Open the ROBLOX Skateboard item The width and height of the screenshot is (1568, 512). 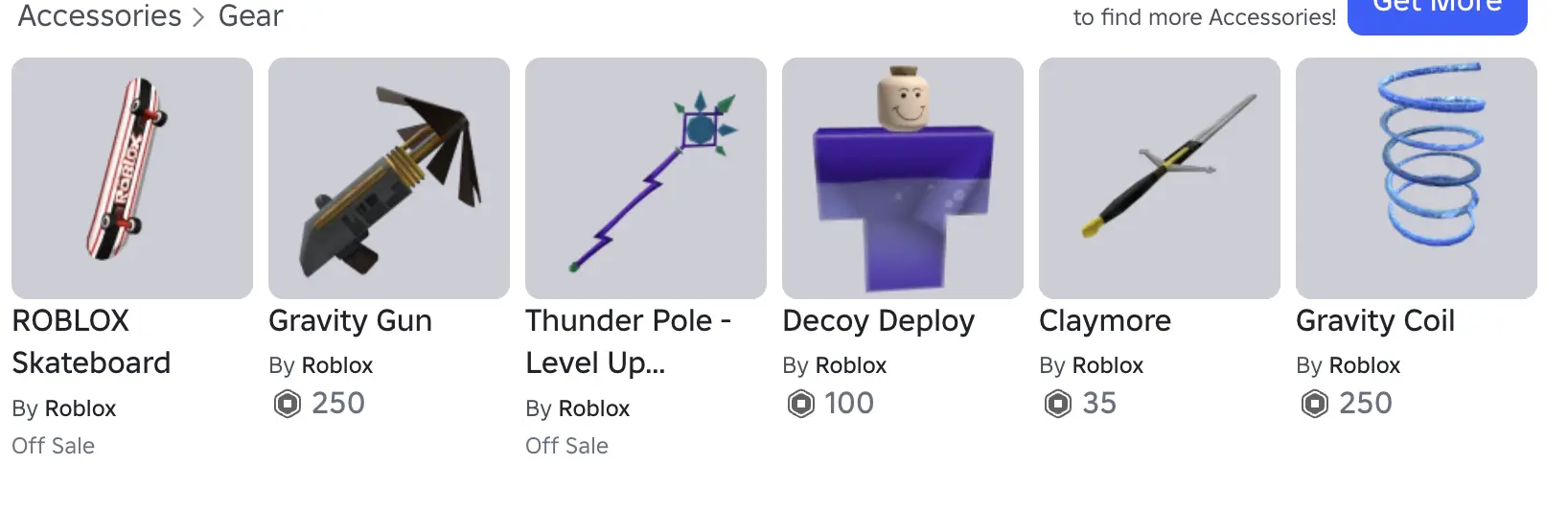click(x=132, y=178)
